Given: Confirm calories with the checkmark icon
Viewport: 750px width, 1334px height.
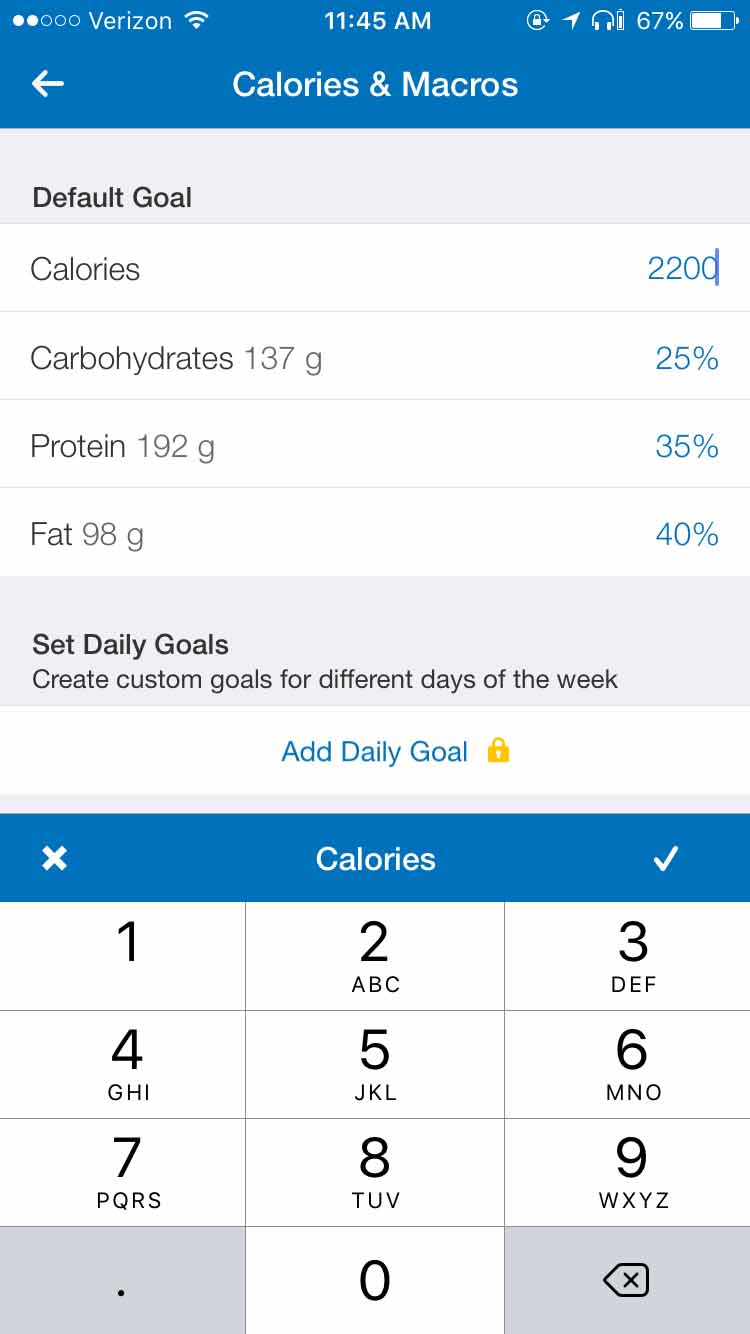Looking at the screenshot, I should point(666,858).
